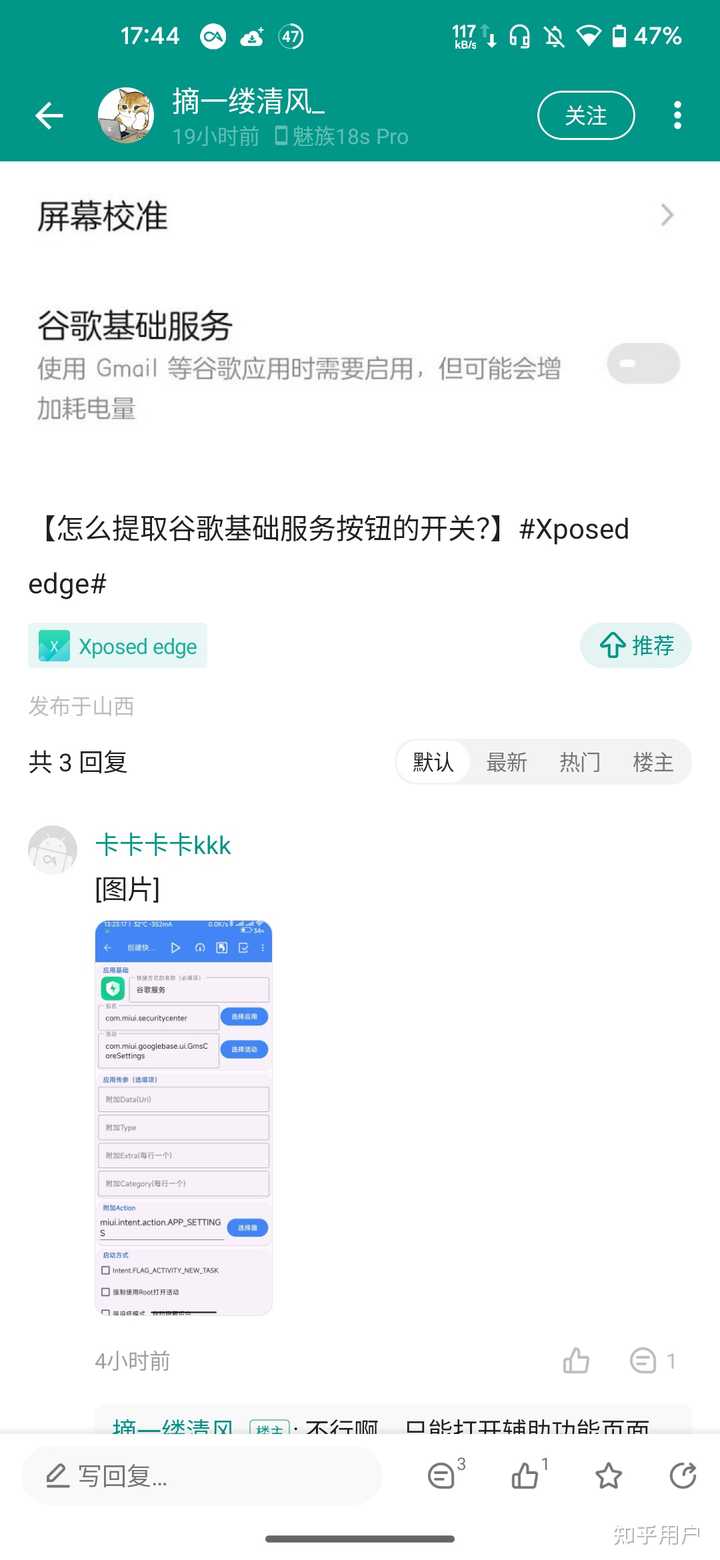Like the reply from 卡卡卡卡kkk
This screenshot has width=720, height=1560.
(576, 1360)
